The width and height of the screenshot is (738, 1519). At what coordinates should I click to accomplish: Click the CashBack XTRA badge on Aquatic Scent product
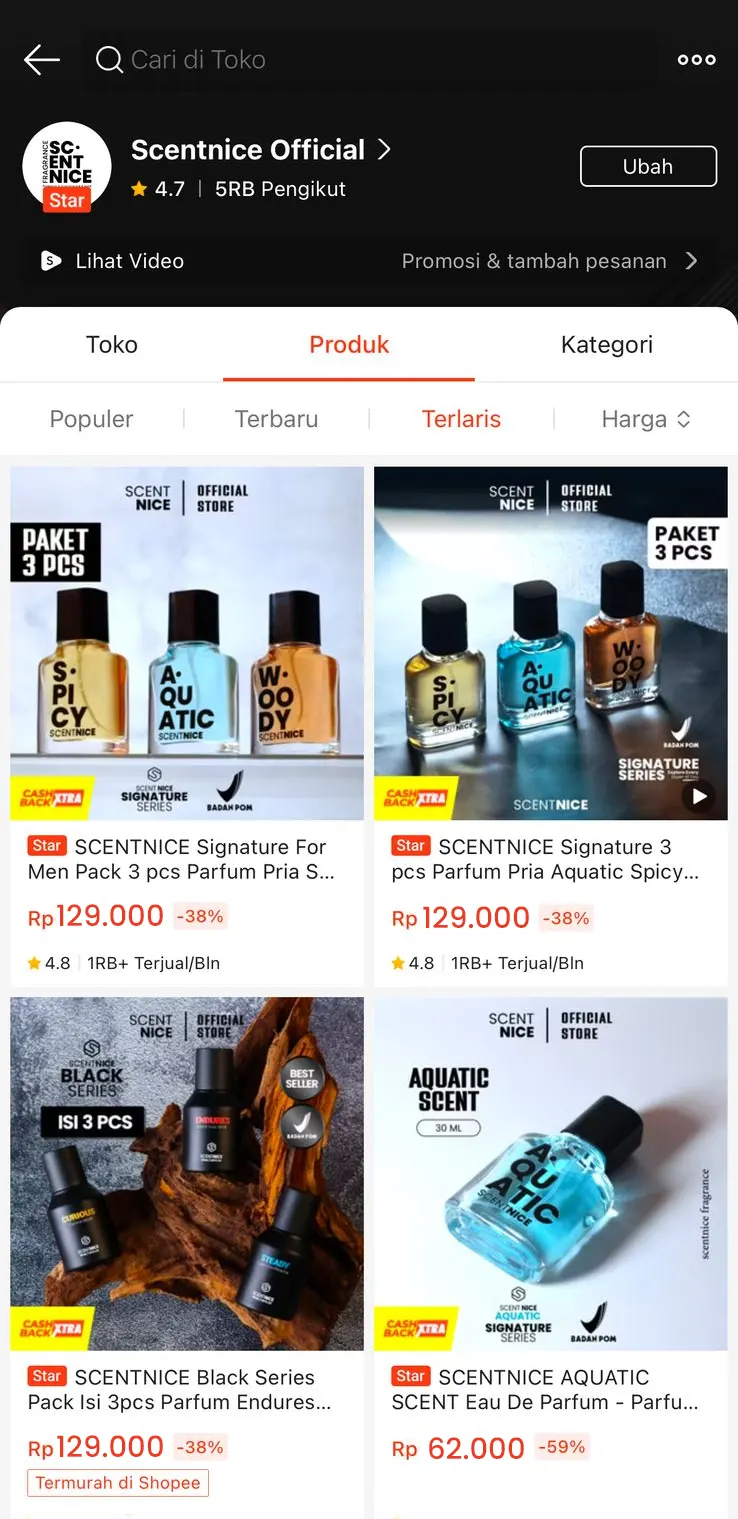click(x=416, y=1328)
